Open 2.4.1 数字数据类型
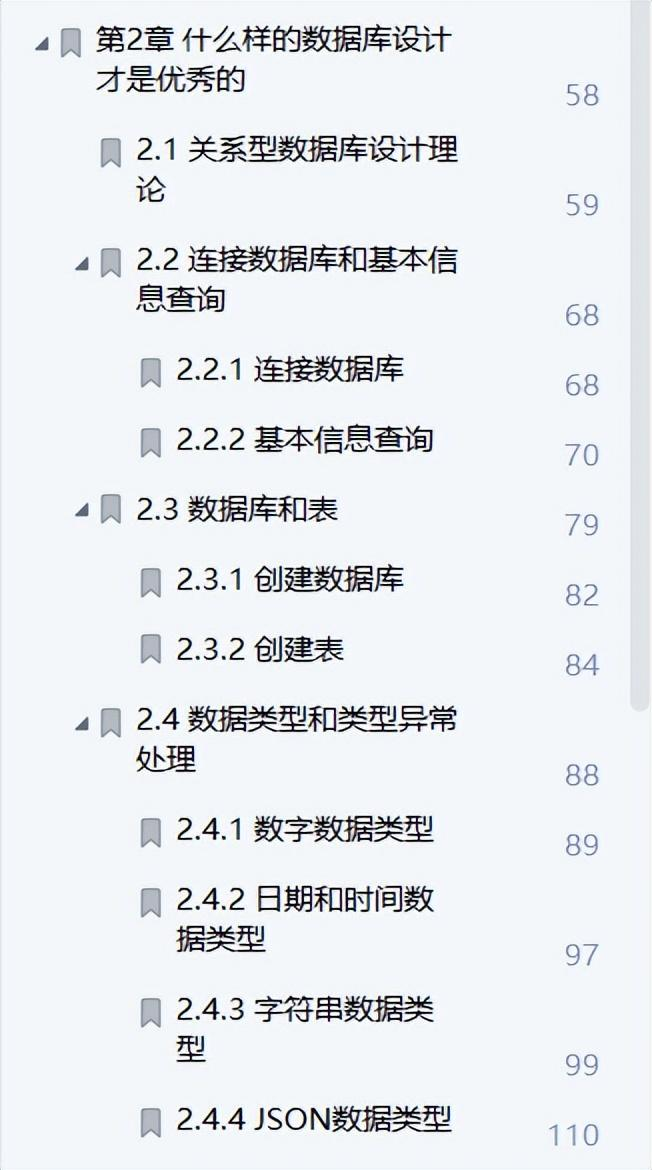This screenshot has width=652, height=1170. [305, 829]
